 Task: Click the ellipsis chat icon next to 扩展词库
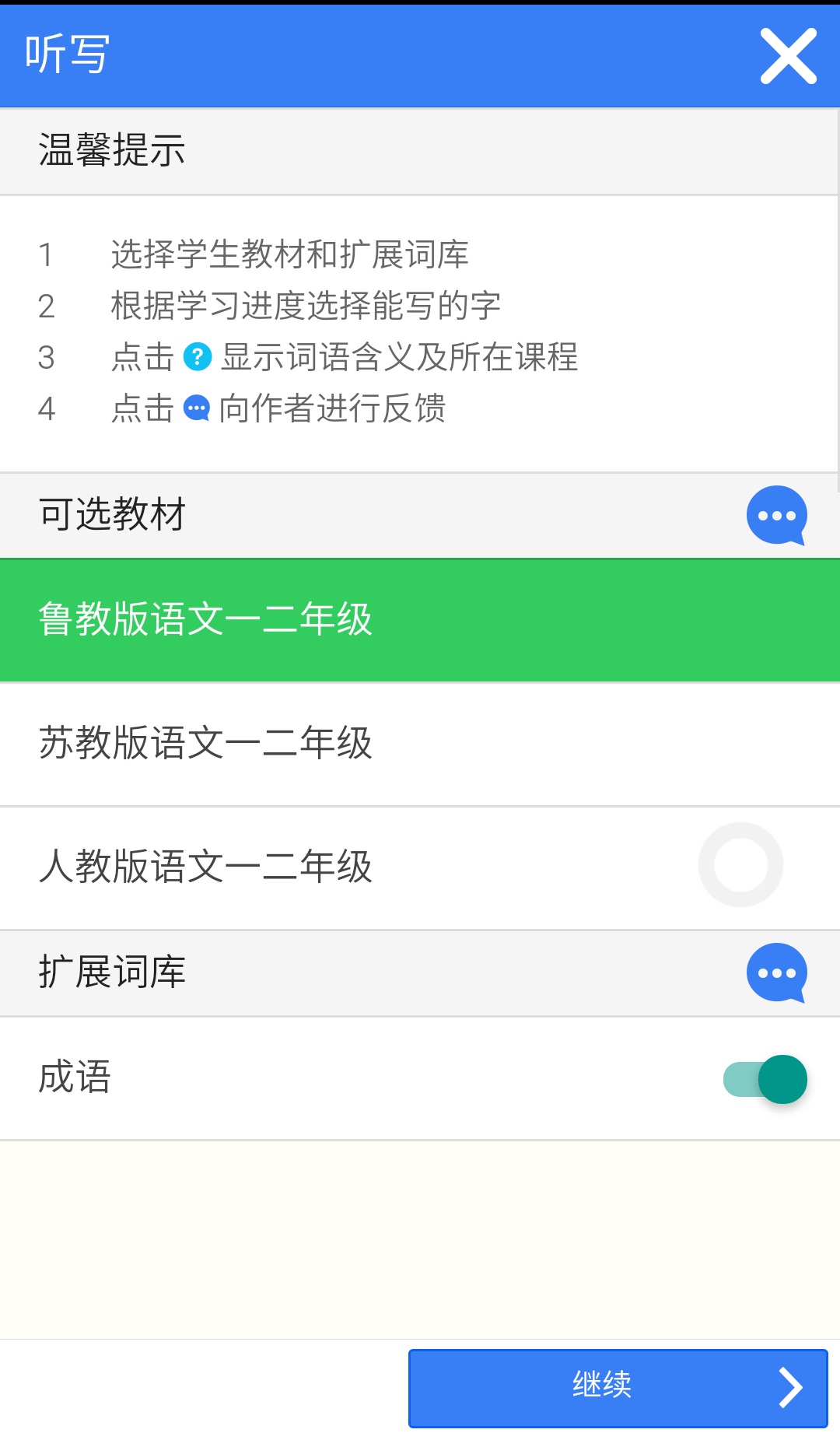[x=775, y=972]
